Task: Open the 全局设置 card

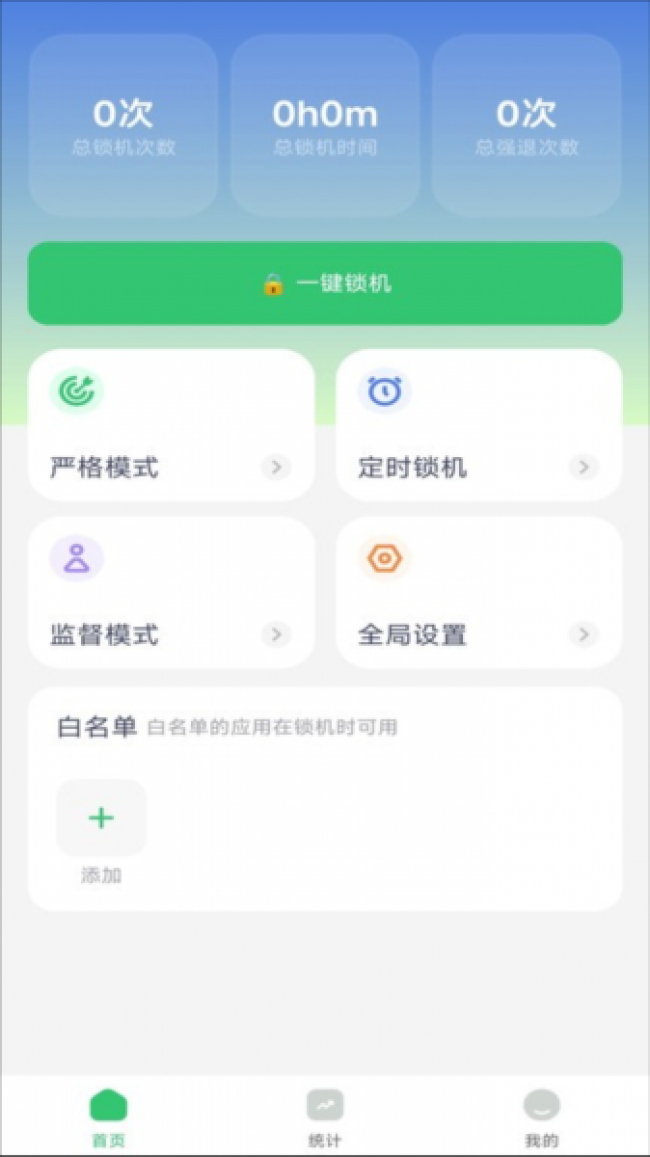Action: click(479, 593)
